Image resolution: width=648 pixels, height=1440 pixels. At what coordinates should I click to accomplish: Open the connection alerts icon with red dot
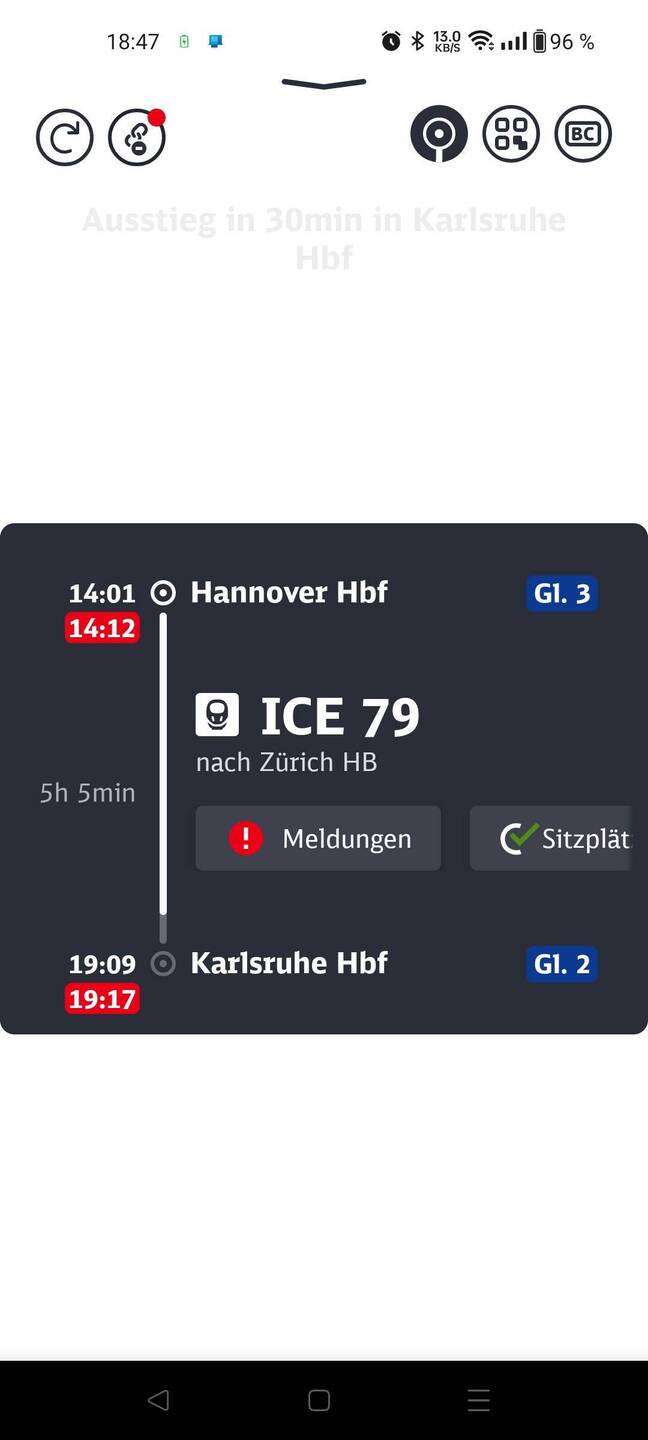(x=137, y=138)
